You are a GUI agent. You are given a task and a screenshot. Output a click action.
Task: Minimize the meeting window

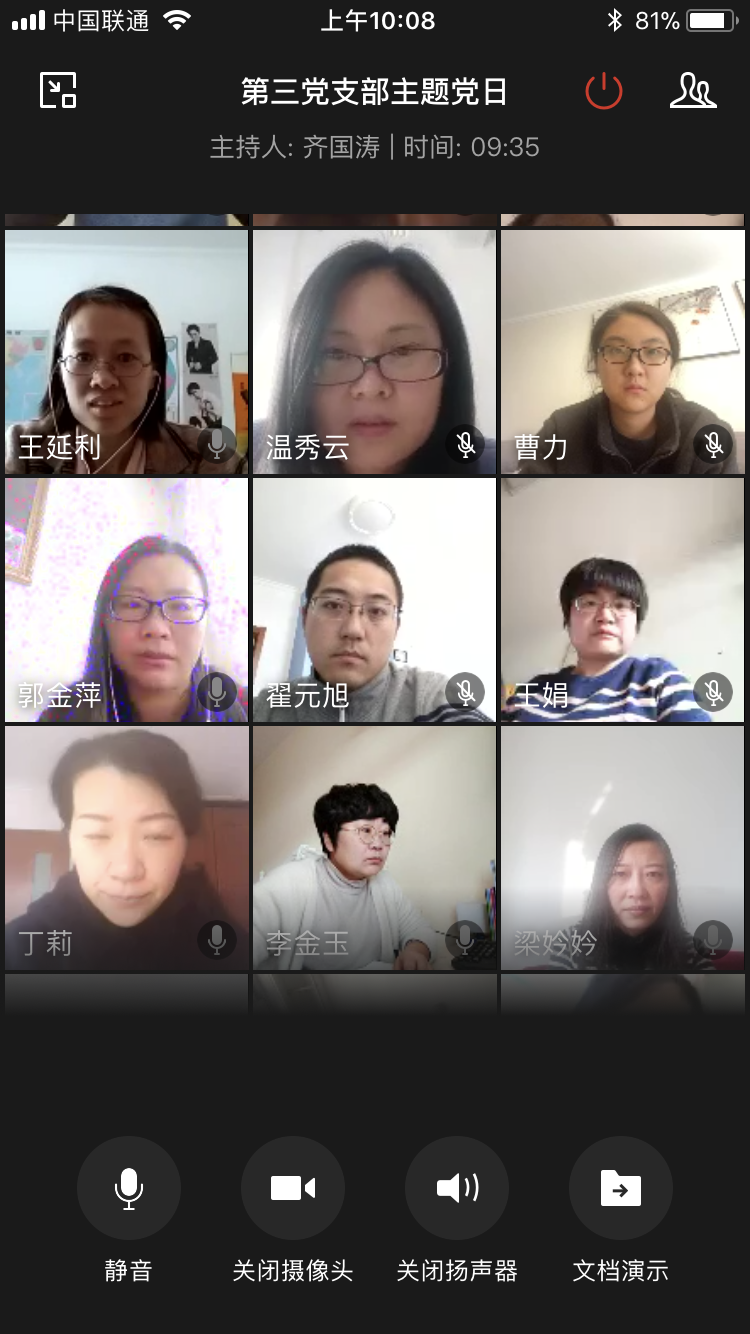[x=58, y=91]
